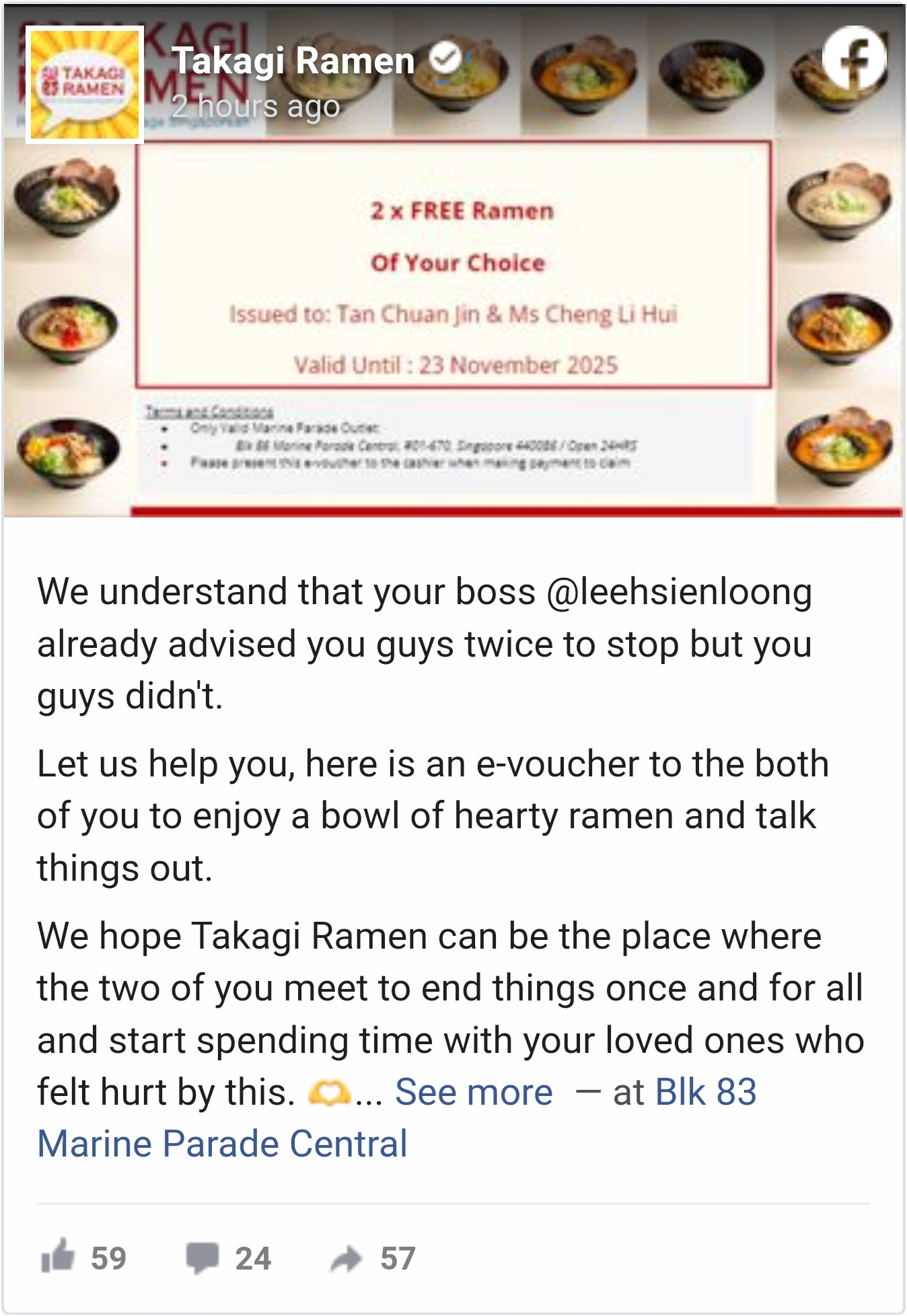Open the 2 hours ago timestamp
Screen dimensions: 907x1316
coord(256,106)
